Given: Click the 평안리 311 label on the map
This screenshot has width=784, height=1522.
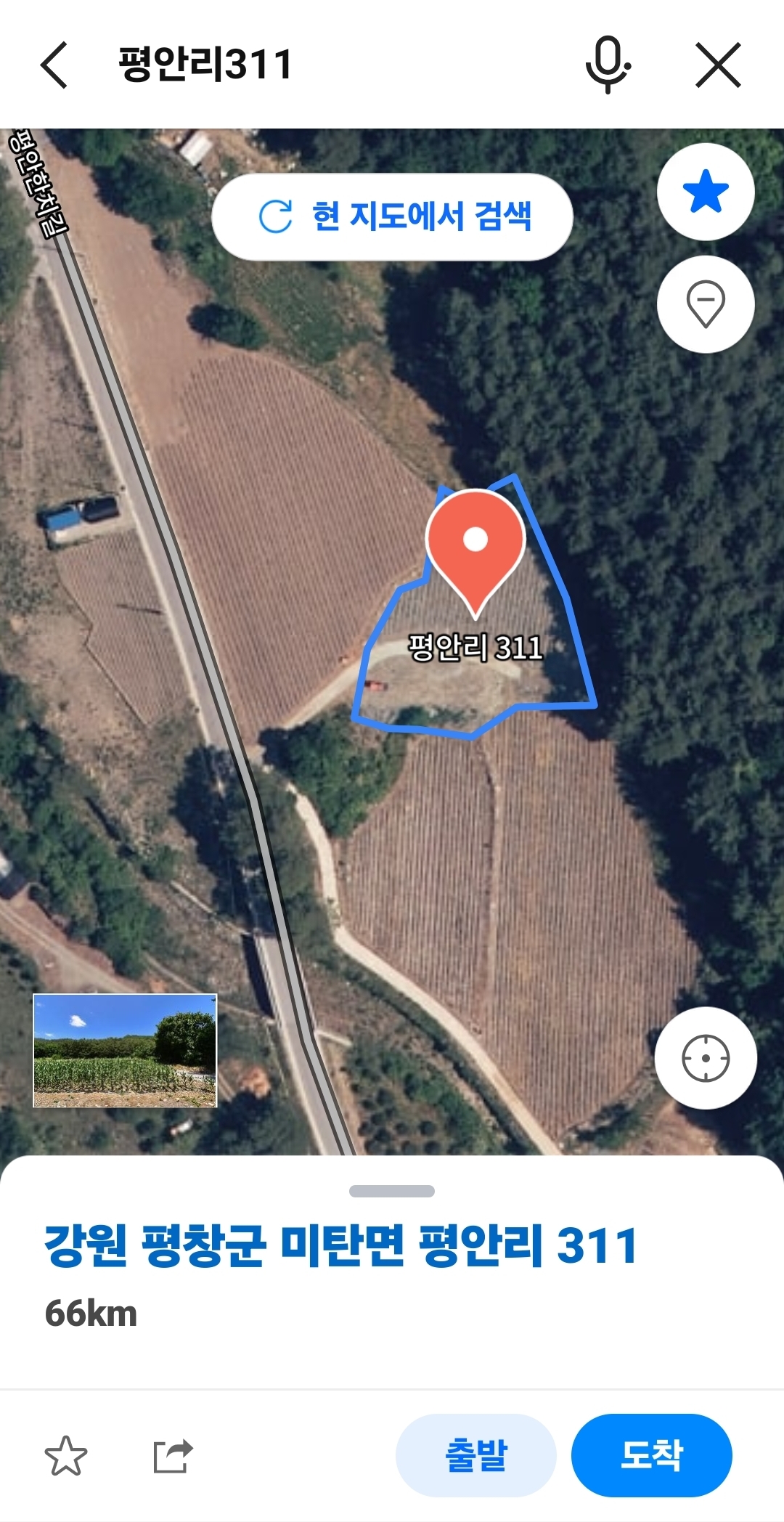Looking at the screenshot, I should (x=475, y=645).
